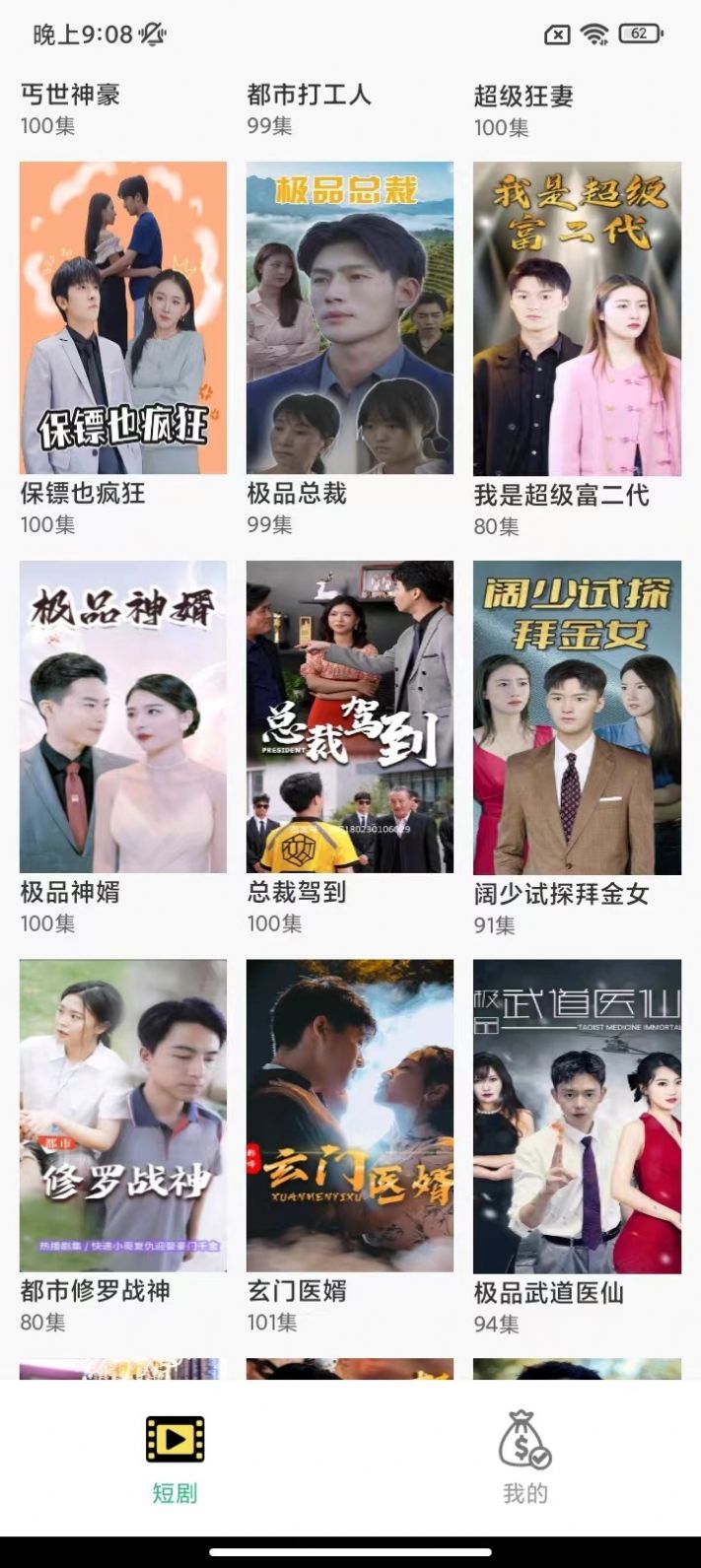Open the 极品总裁 drama poster

(350, 317)
